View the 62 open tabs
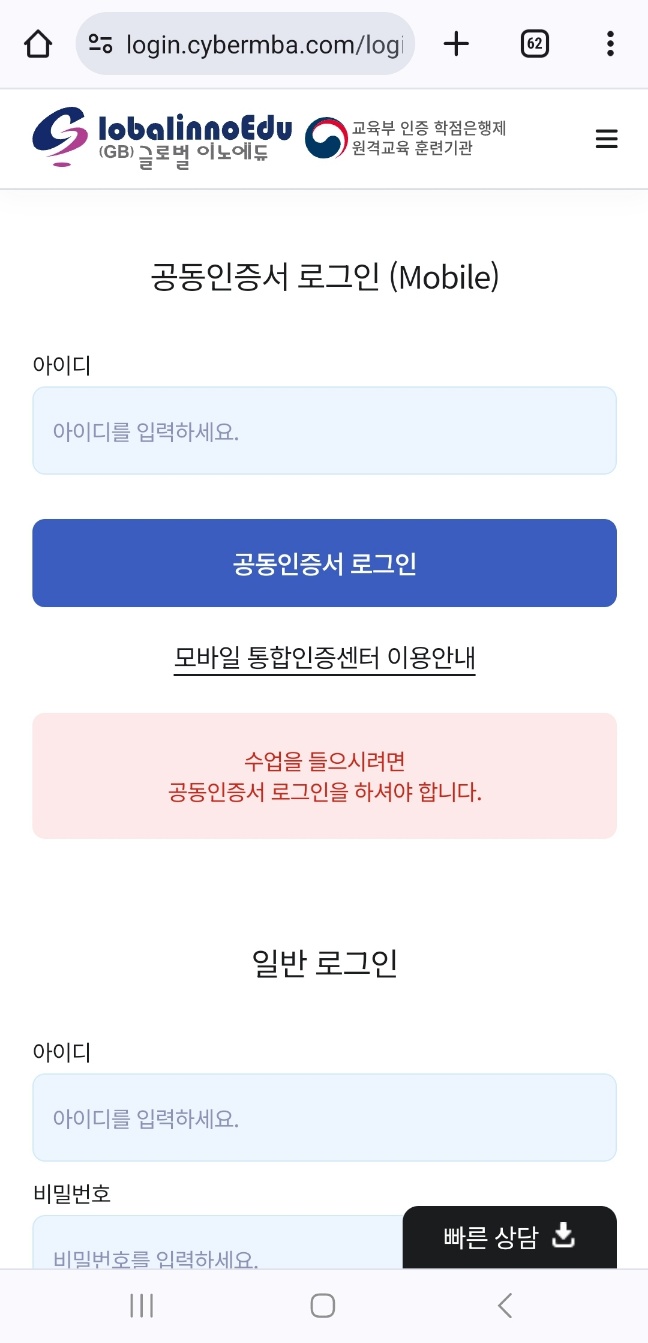The width and height of the screenshot is (648, 1343). coord(535,44)
